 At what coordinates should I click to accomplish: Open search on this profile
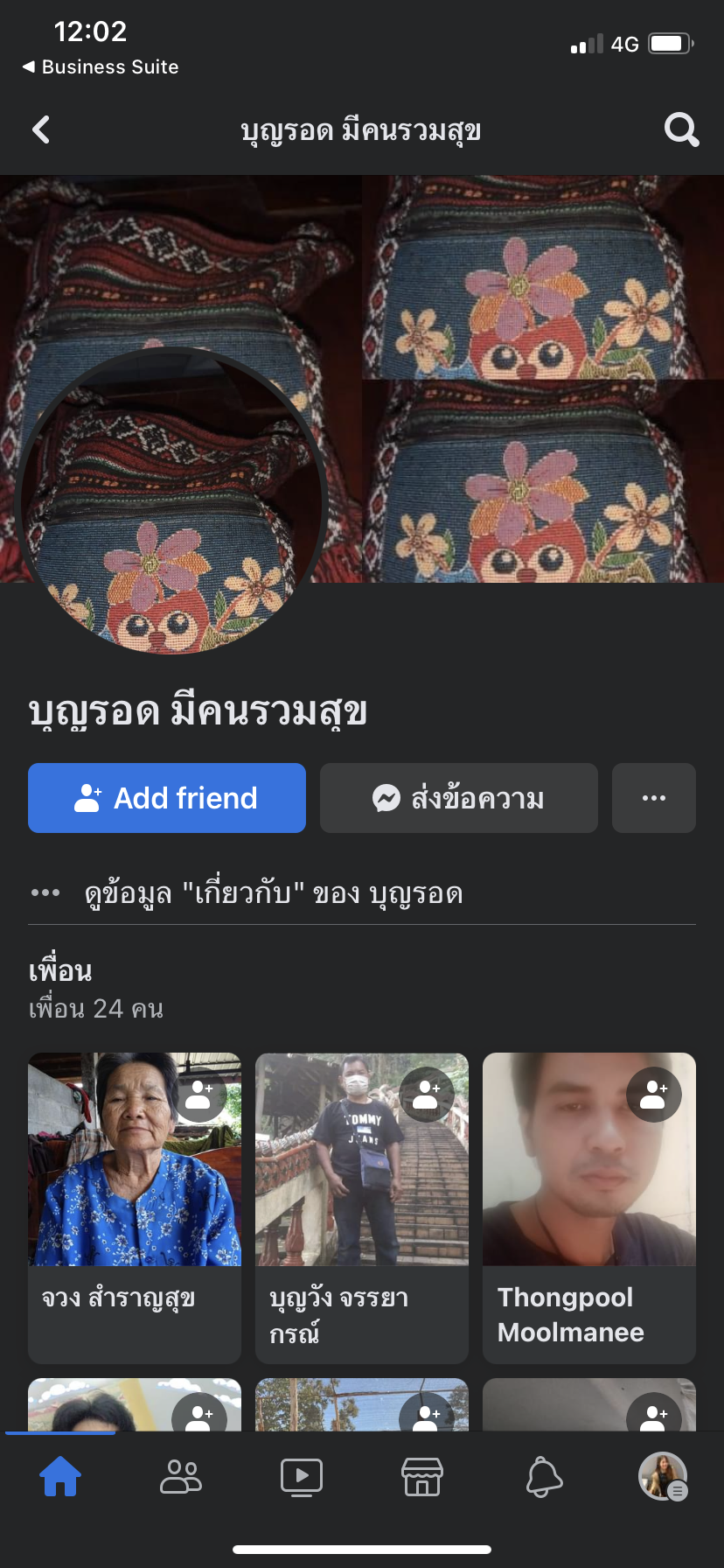pyautogui.click(x=681, y=130)
